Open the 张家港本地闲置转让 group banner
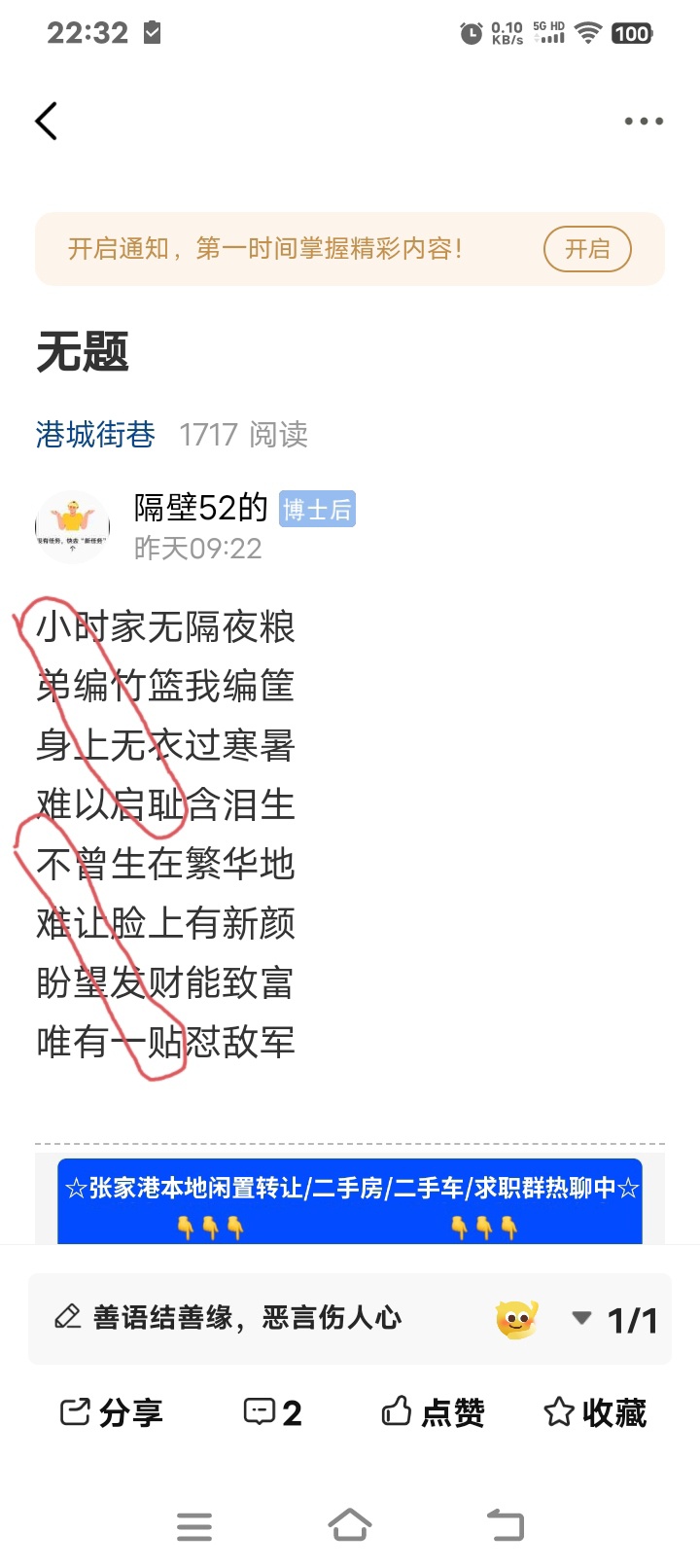Image resolution: width=700 pixels, height=1568 pixels. (350, 1200)
